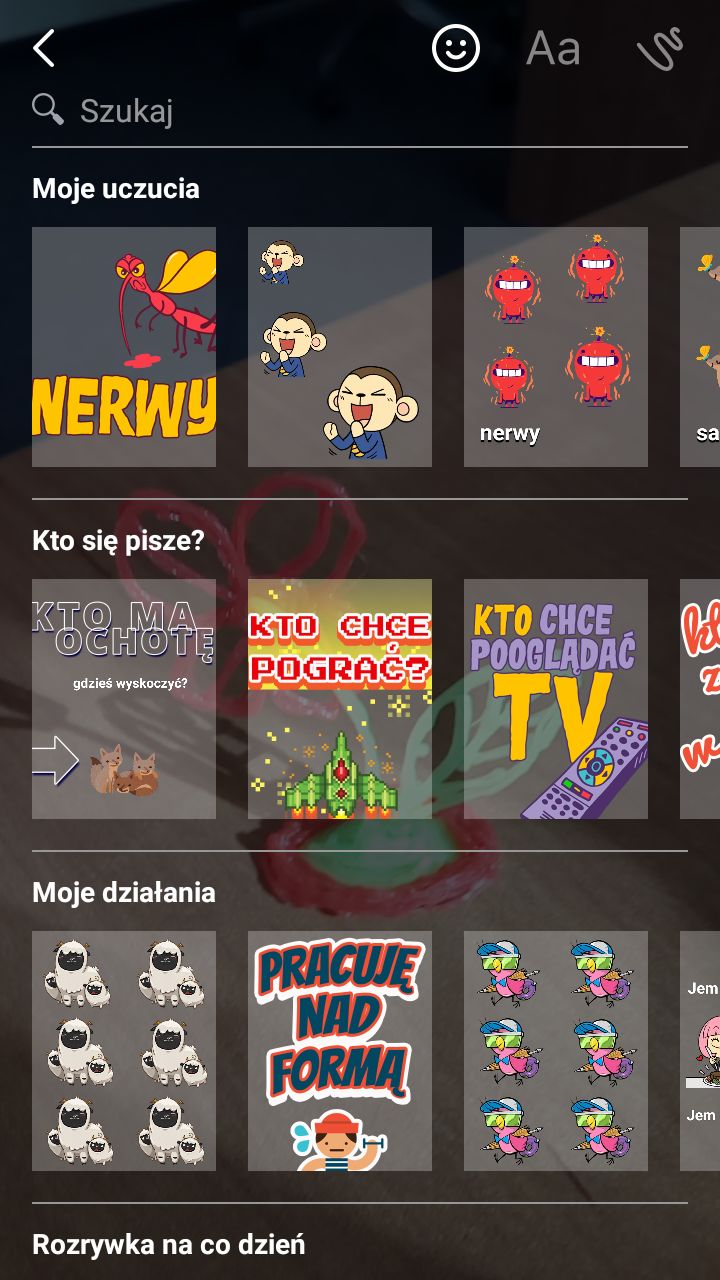Open the smiley sticker tab
The height and width of the screenshot is (1280, 720).
[456, 48]
